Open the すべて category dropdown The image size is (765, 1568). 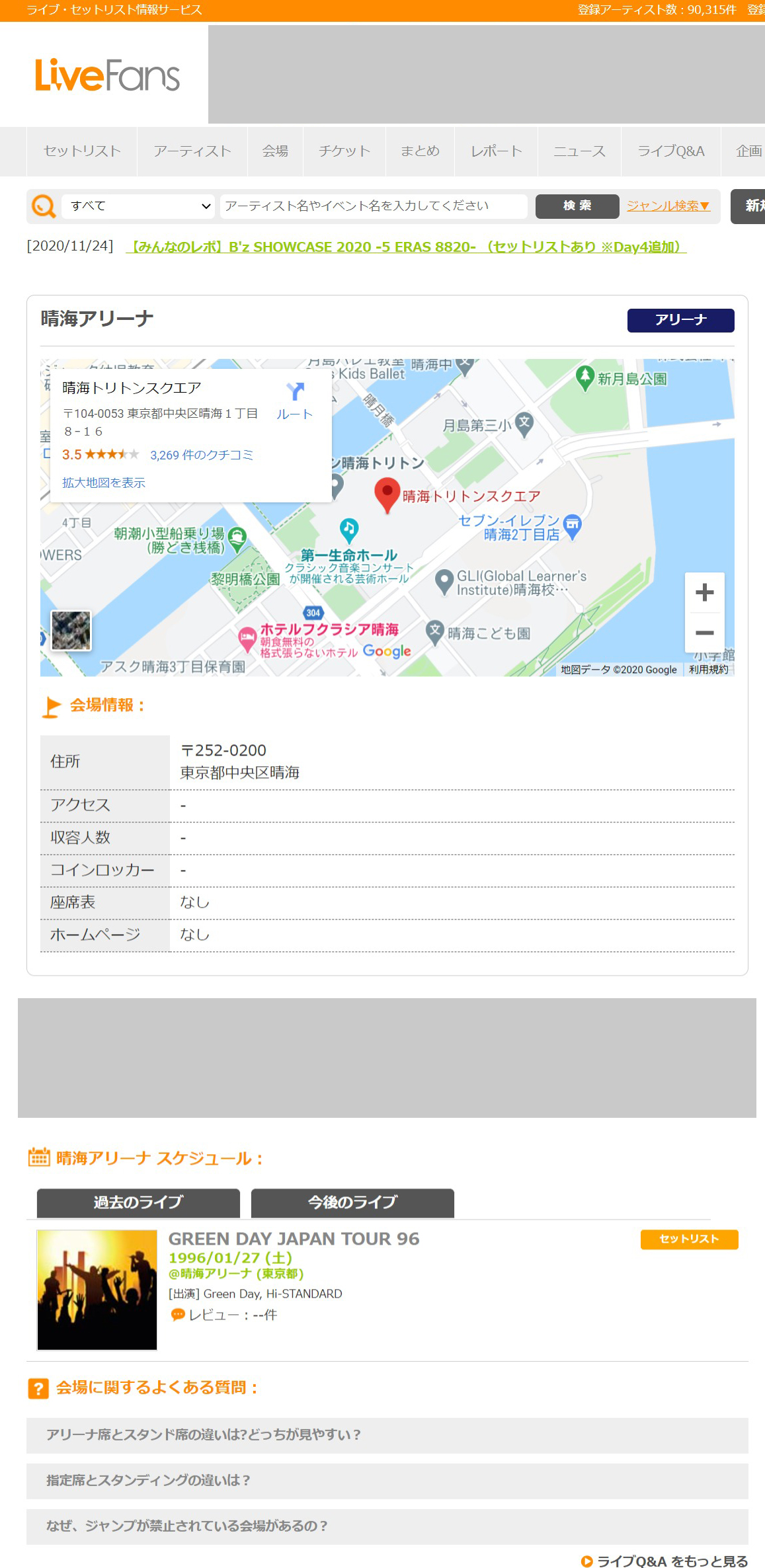pos(138,206)
